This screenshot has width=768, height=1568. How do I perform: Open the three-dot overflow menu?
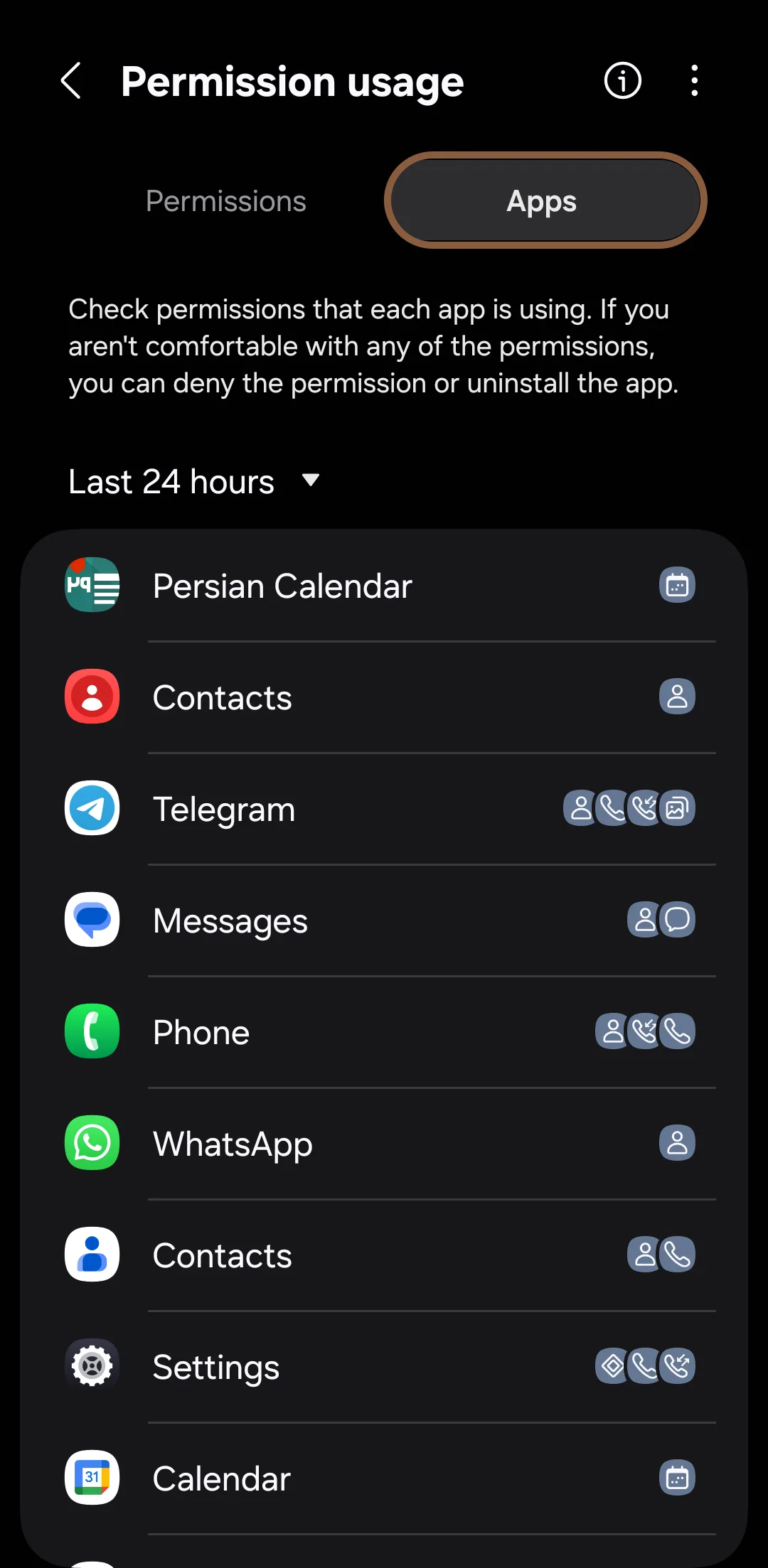coord(694,81)
